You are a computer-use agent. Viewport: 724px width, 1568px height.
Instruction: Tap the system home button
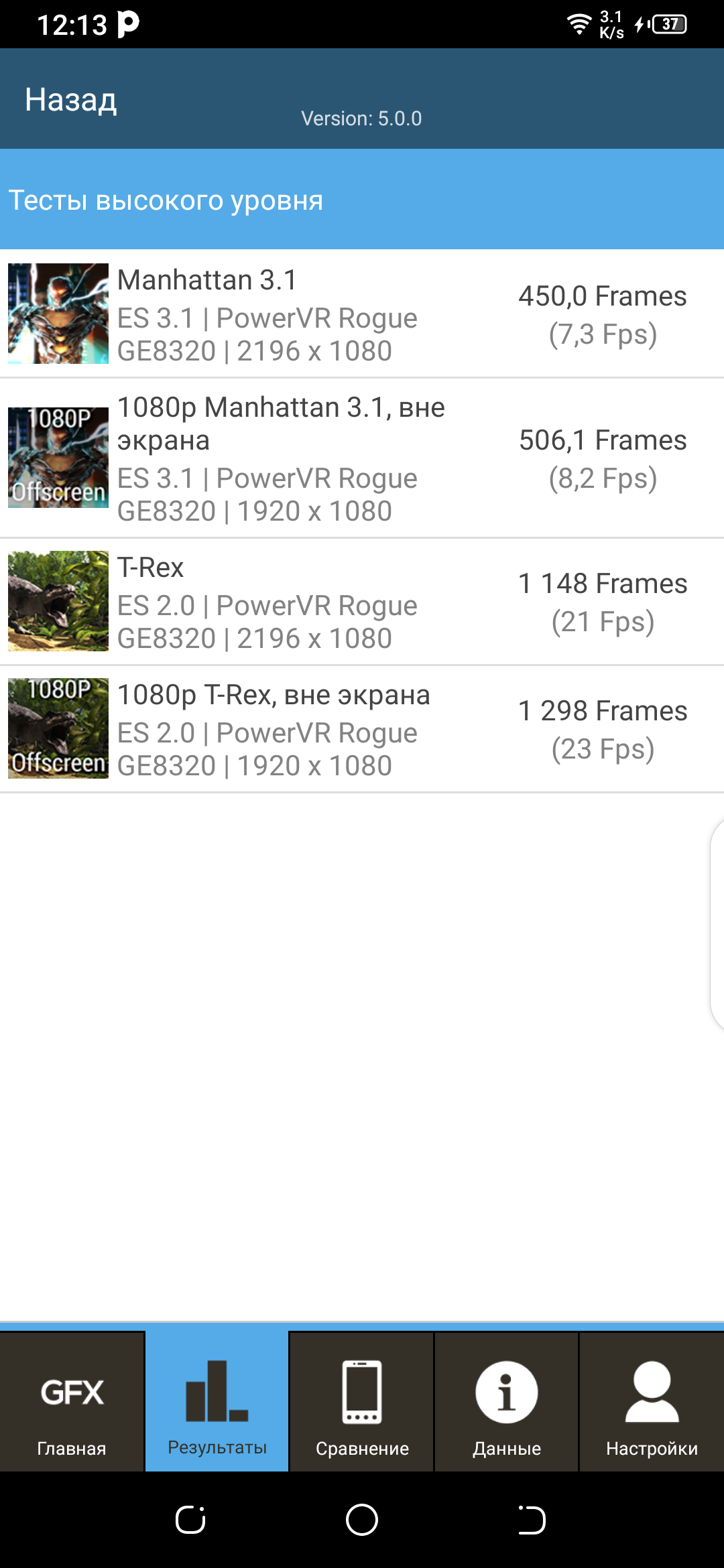click(362, 1520)
